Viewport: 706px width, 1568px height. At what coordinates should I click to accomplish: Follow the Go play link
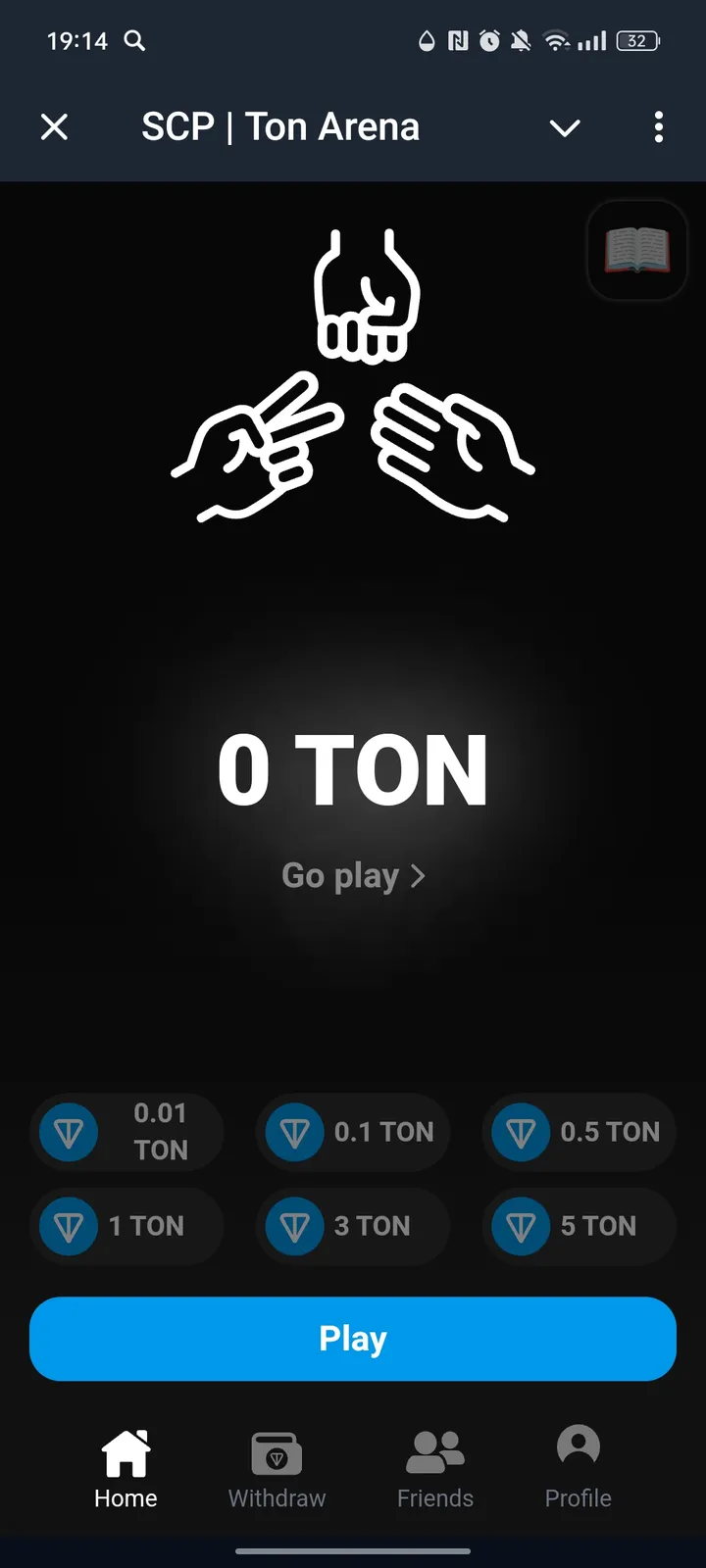353,875
